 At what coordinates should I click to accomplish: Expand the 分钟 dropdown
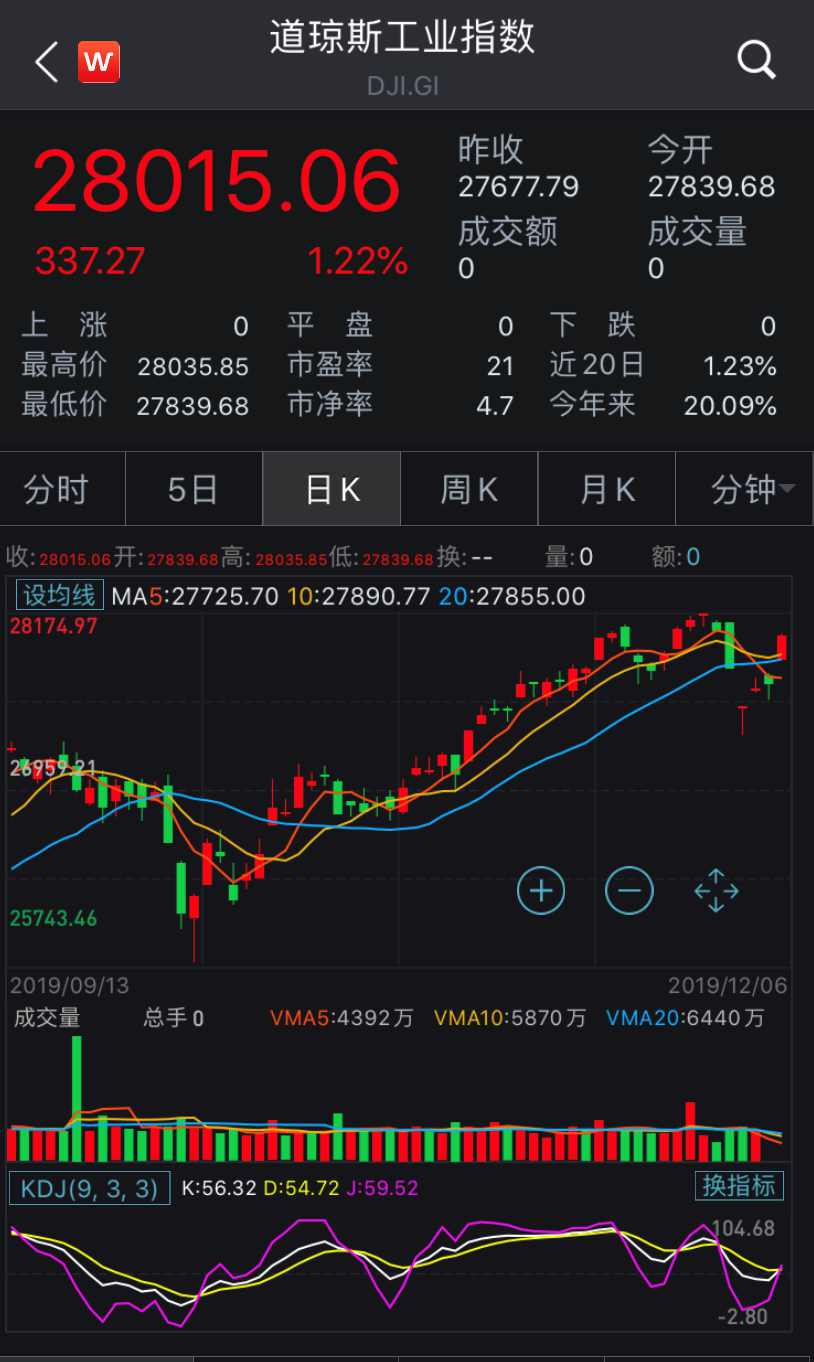(x=752, y=489)
